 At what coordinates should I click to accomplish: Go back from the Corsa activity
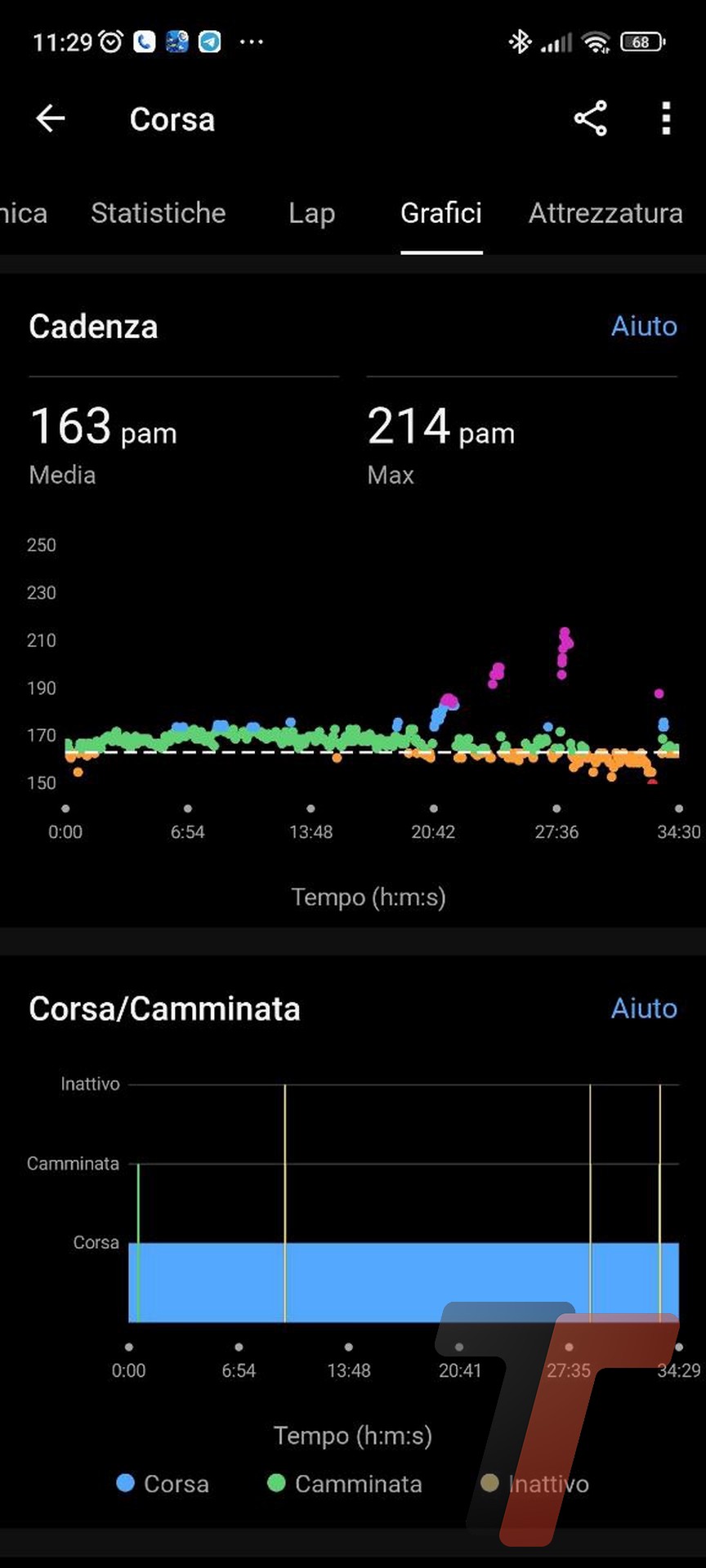pos(50,119)
